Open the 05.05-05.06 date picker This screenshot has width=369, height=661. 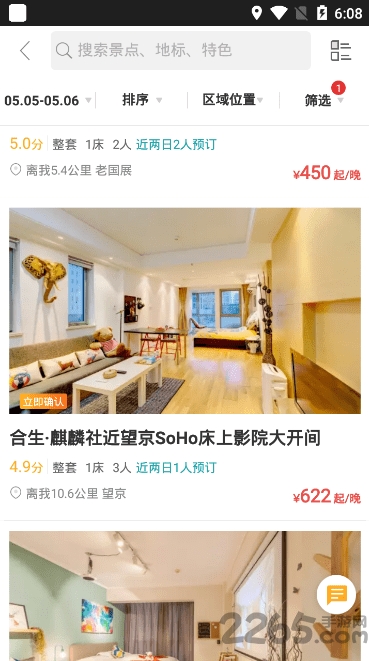(48, 100)
